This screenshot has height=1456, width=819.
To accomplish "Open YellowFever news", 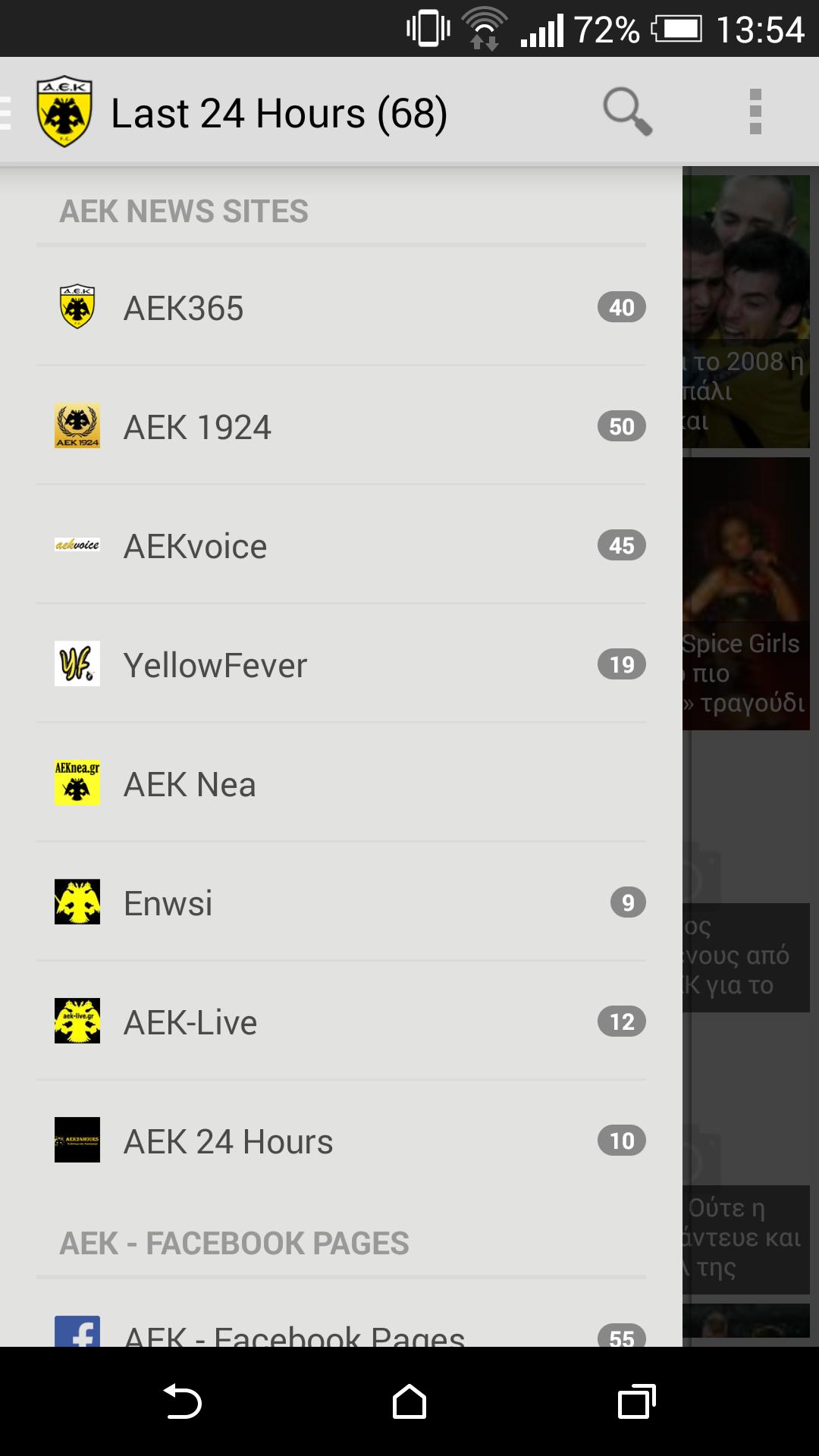I will point(341,665).
